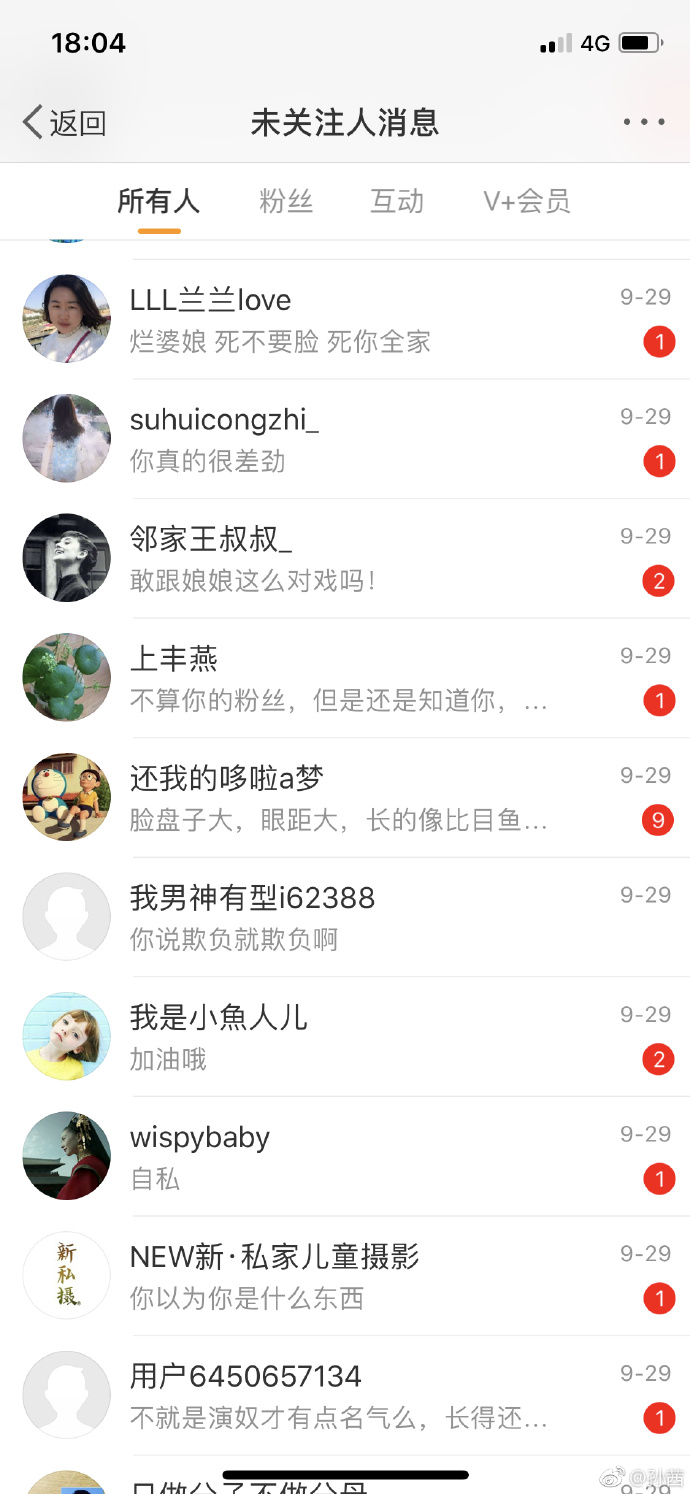Switch to the 所有人 tab

point(158,202)
